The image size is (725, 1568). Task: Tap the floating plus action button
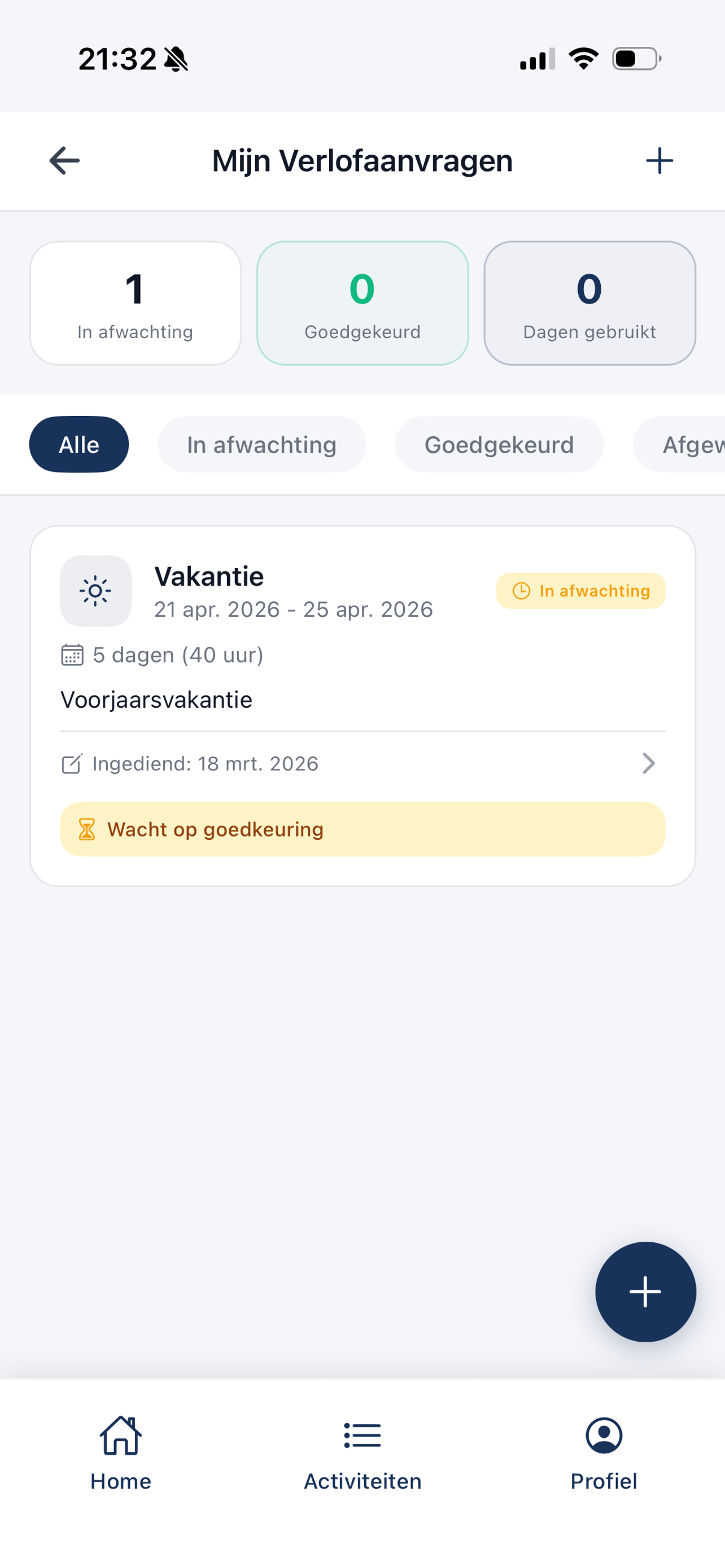coord(645,1291)
